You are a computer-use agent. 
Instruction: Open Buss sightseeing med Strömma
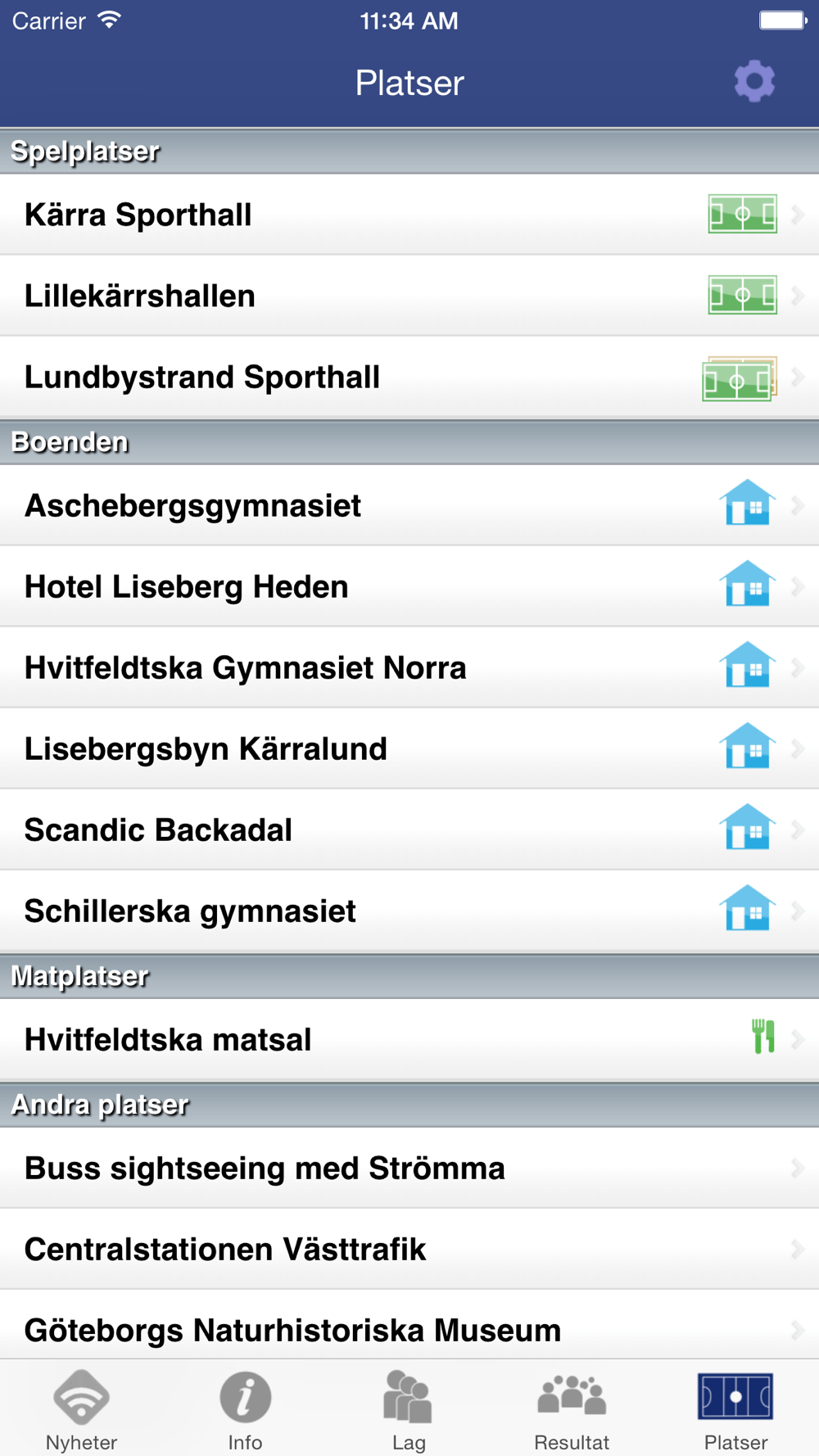pos(409,1168)
